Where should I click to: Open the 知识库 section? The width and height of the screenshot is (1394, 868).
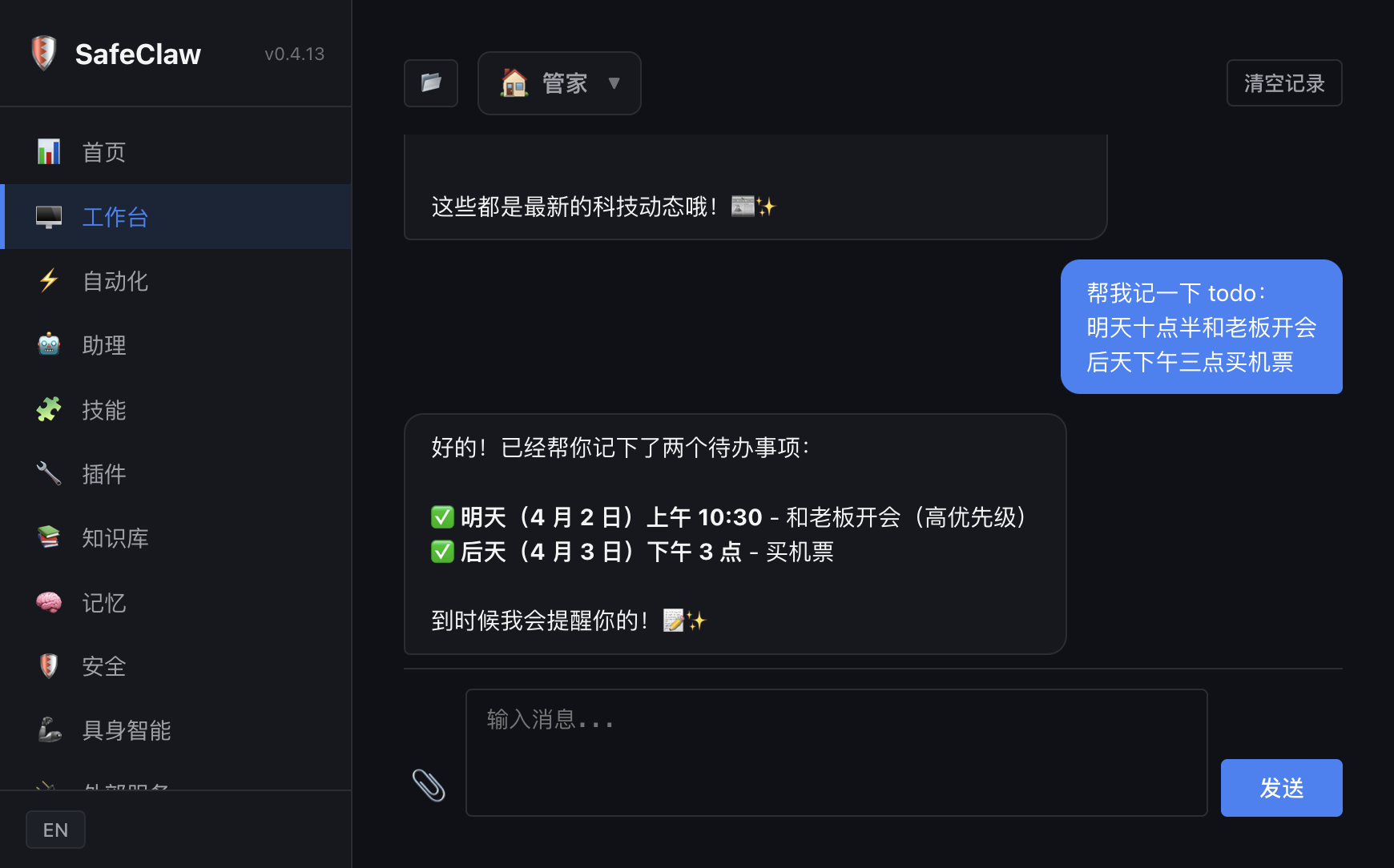coord(115,538)
